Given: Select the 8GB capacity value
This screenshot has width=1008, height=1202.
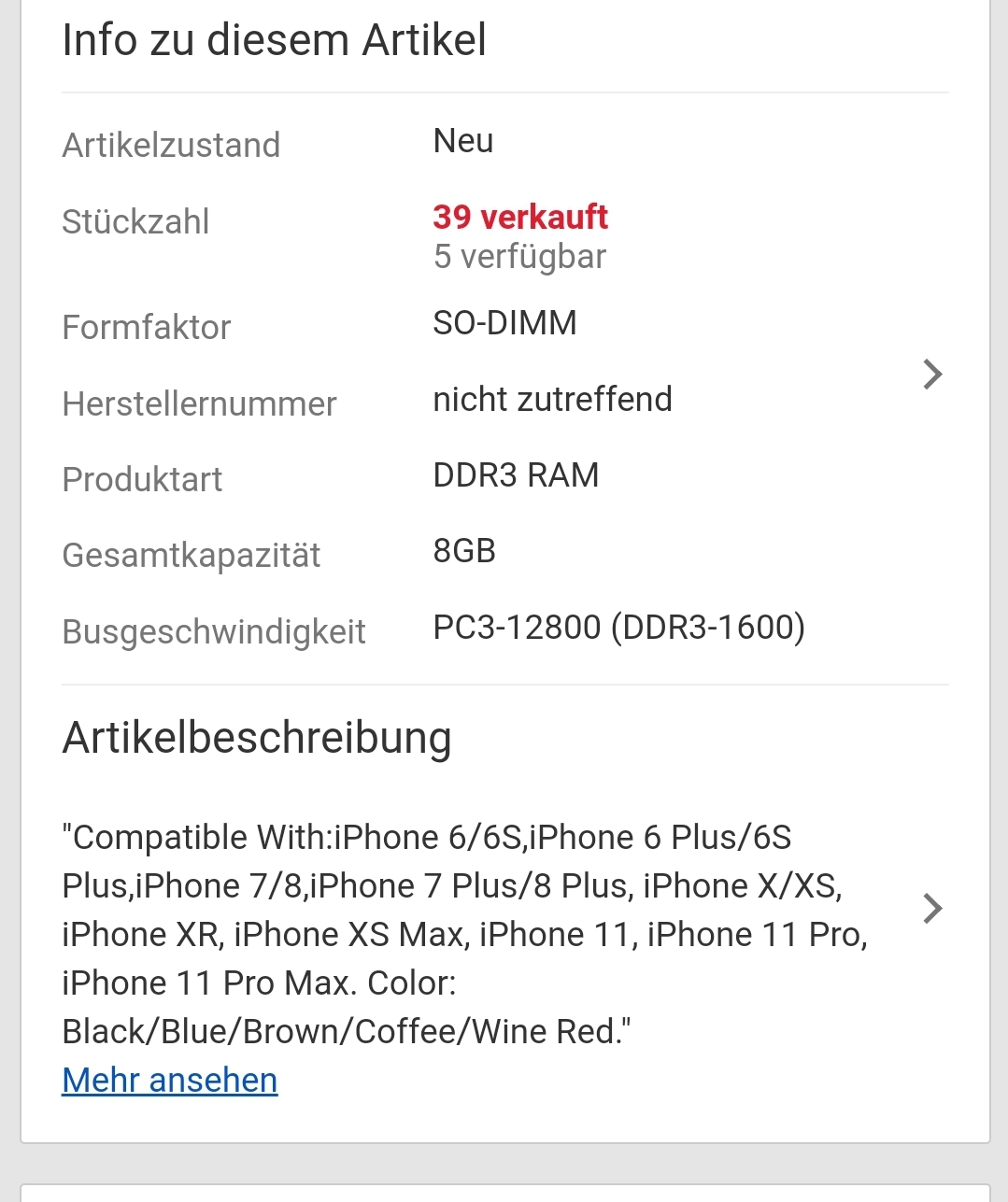Looking at the screenshot, I should point(463,550).
